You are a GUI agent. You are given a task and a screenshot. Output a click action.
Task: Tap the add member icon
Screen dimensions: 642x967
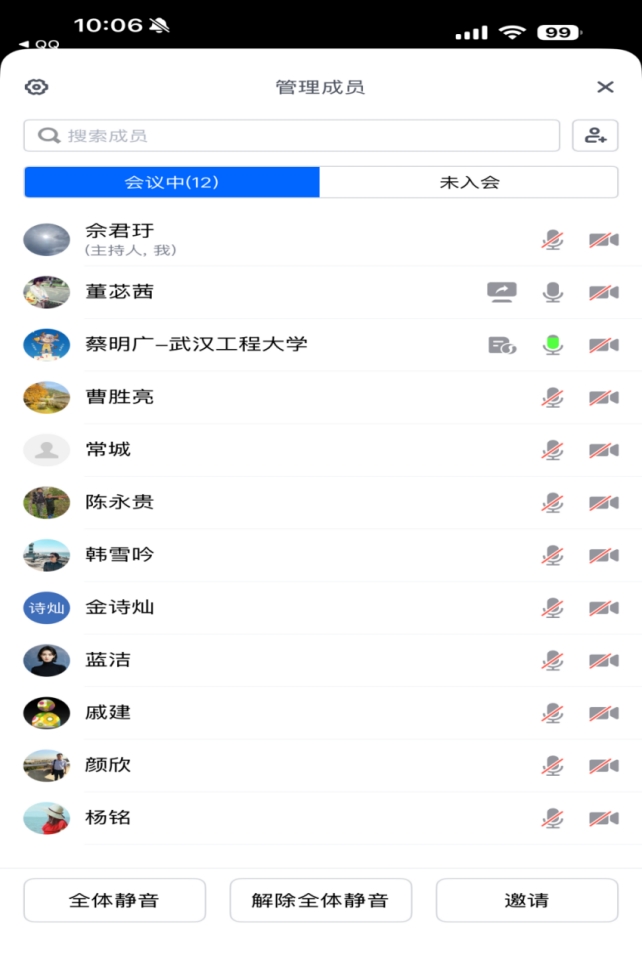[595, 136]
